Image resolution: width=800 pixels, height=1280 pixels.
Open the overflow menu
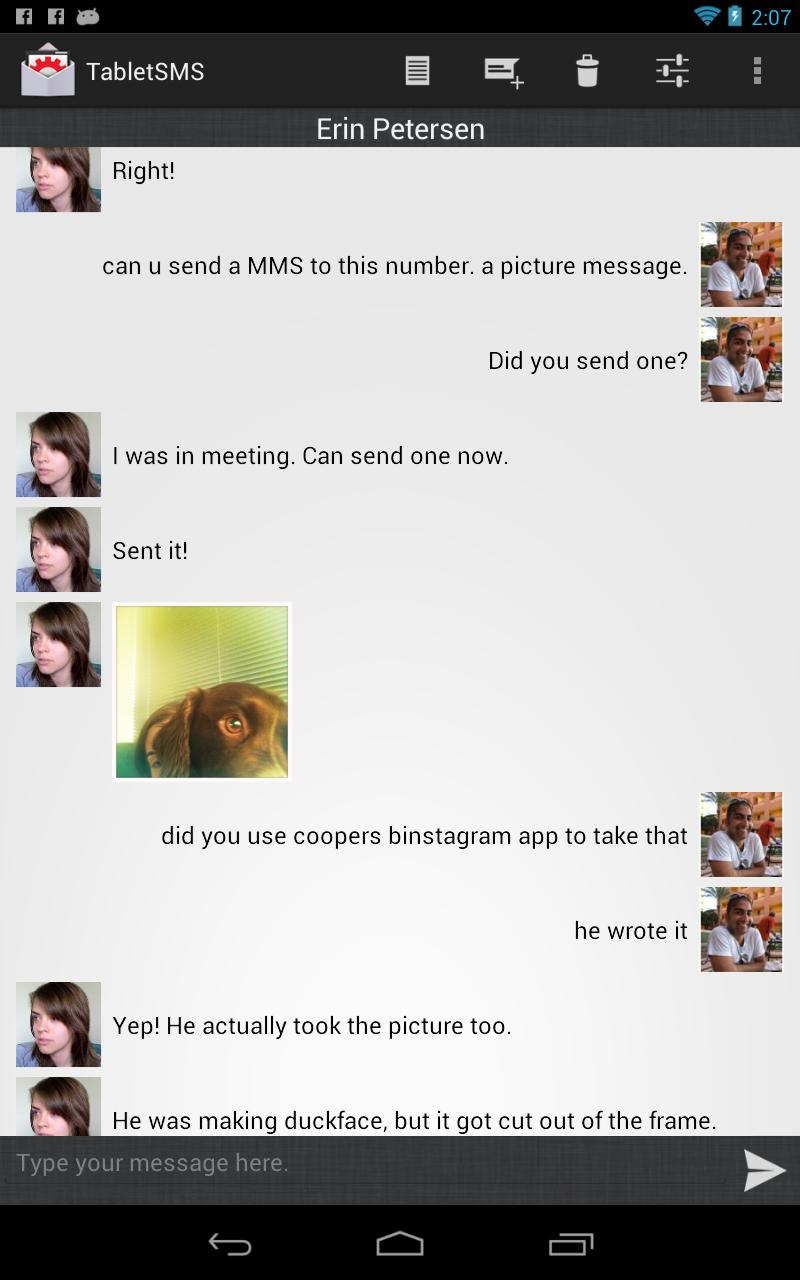click(x=757, y=70)
